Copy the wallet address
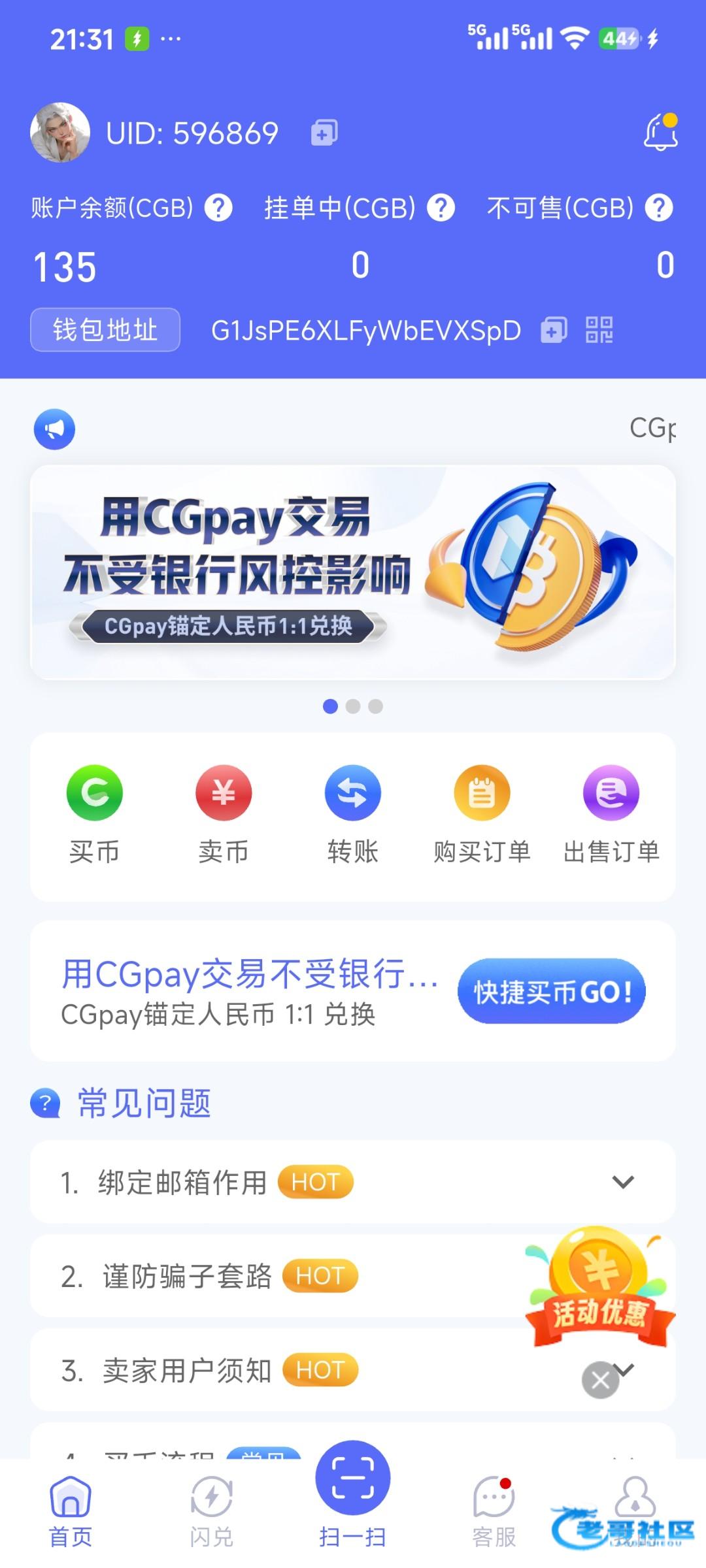This screenshot has width=706, height=1568. 554,330
